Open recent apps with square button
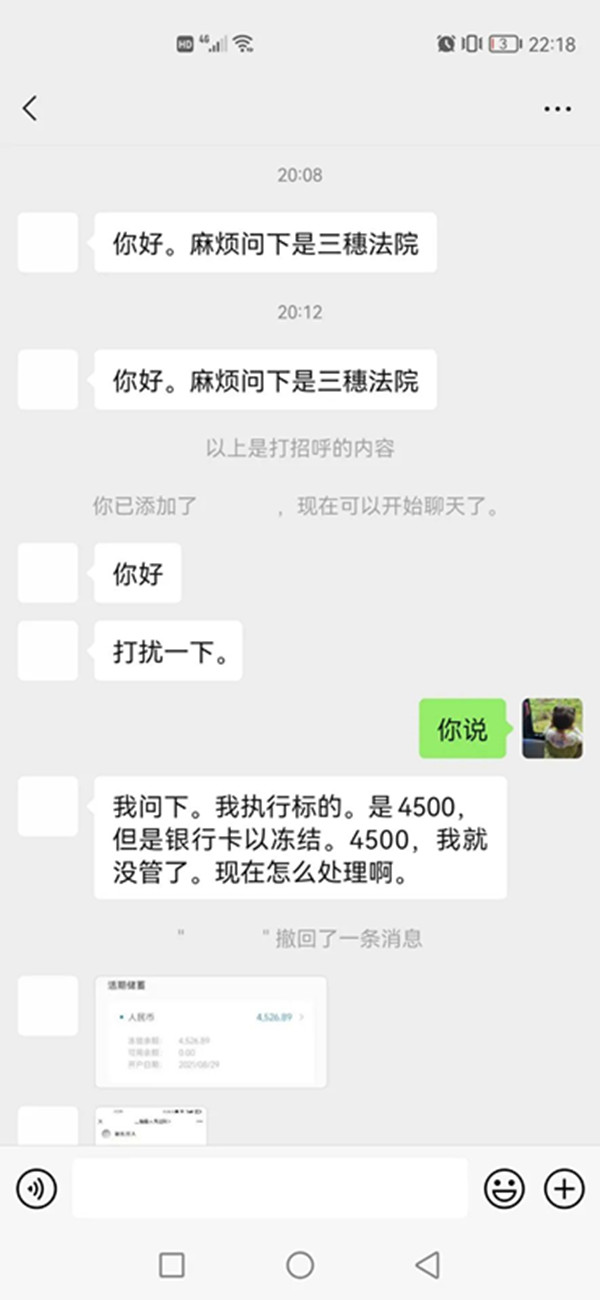This screenshot has width=600, height=1300. point(172,1265)
